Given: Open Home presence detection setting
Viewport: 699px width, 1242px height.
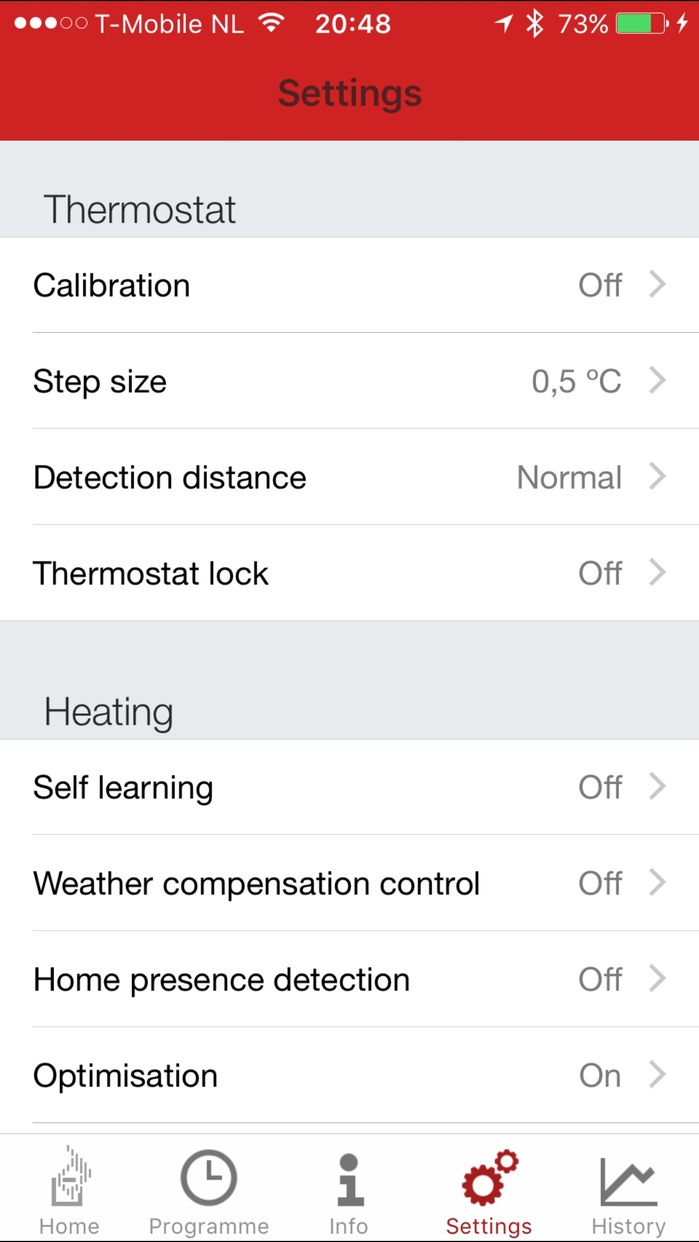Looking at the screenshot, I should point(349,979).
